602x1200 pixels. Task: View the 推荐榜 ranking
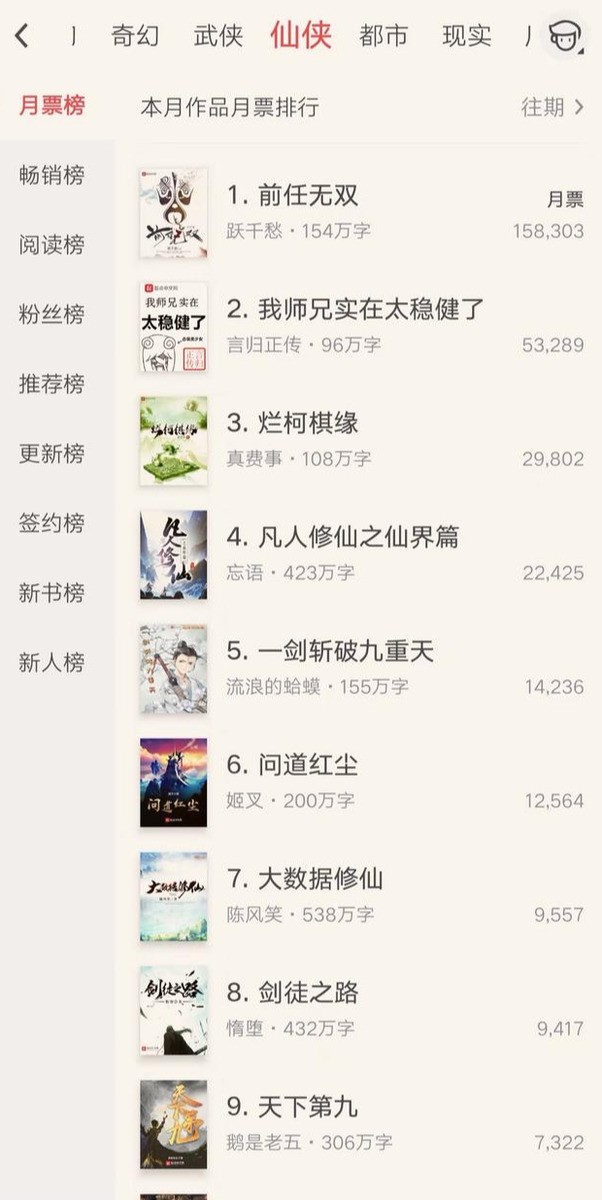pos(52,384)
